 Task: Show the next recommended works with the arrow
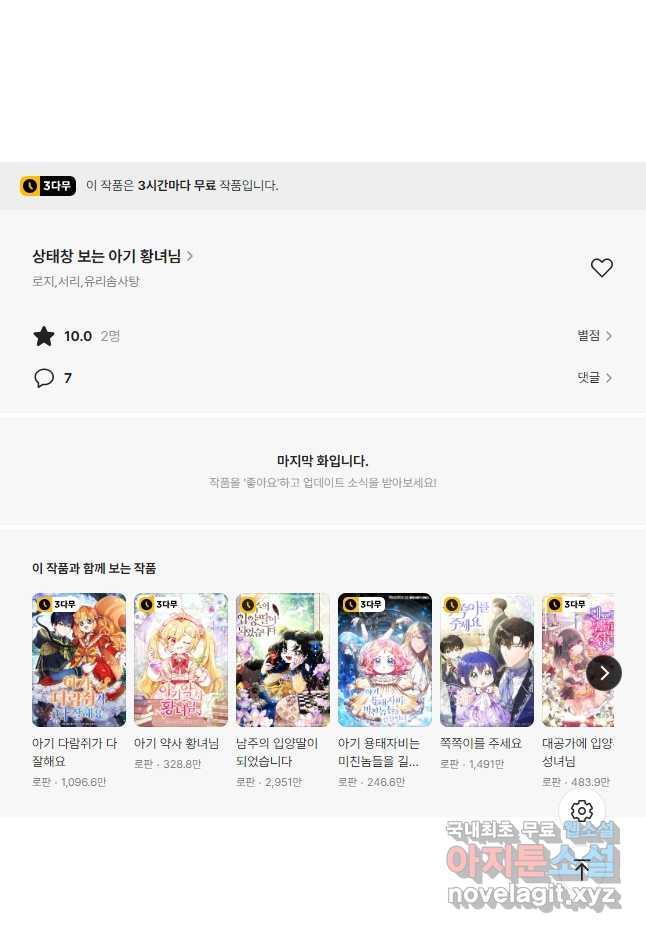[x=604, y=673]
